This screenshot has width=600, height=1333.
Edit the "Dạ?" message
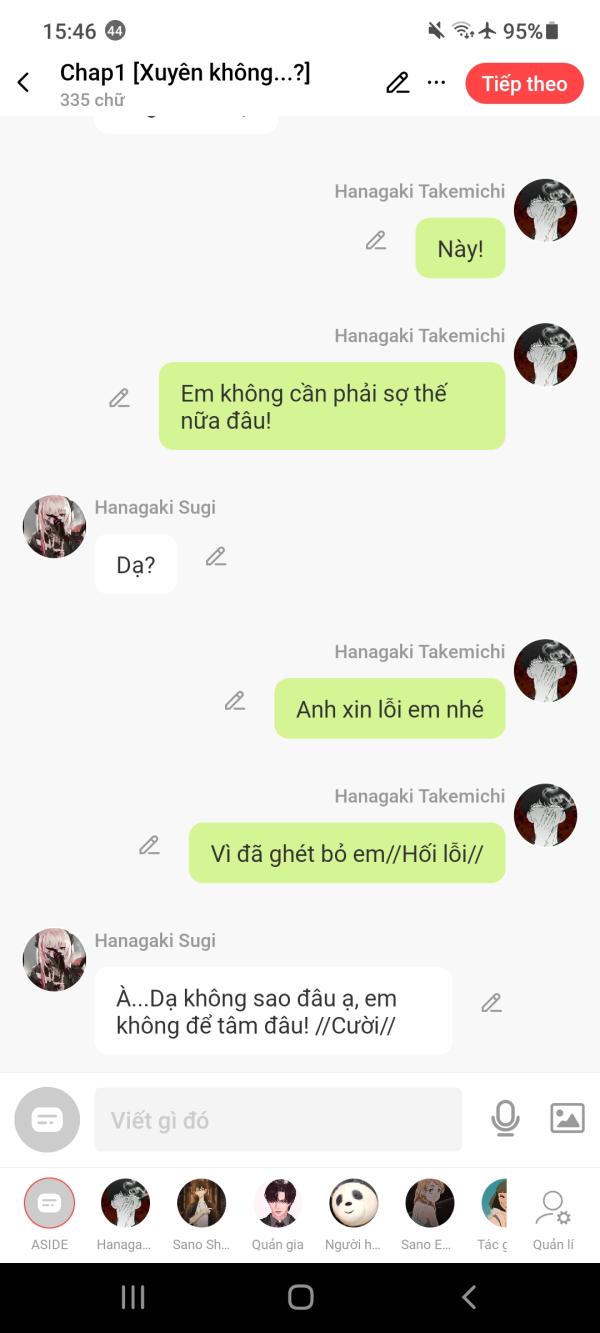216,556
